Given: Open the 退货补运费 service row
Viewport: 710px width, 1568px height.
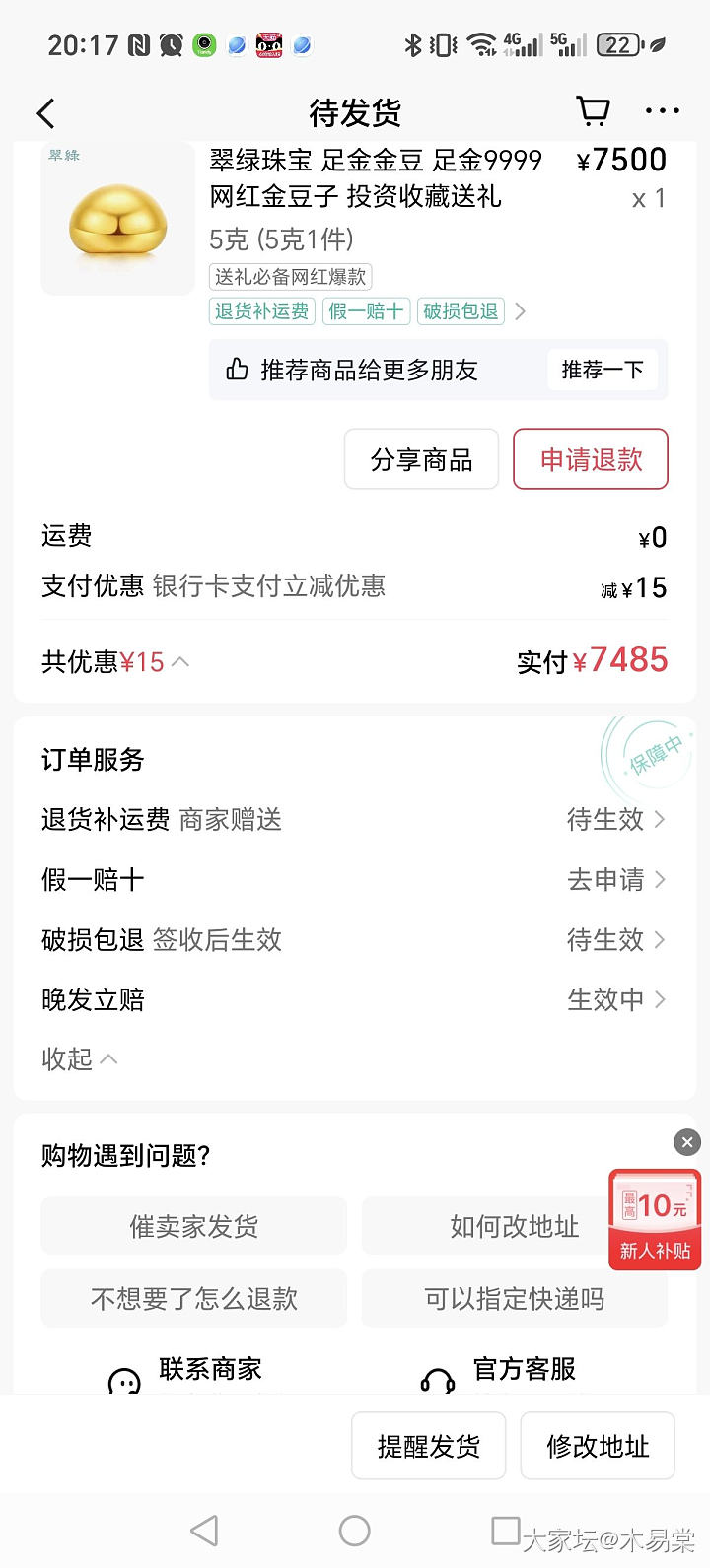Looking at the screenshot, I should 353,819.
